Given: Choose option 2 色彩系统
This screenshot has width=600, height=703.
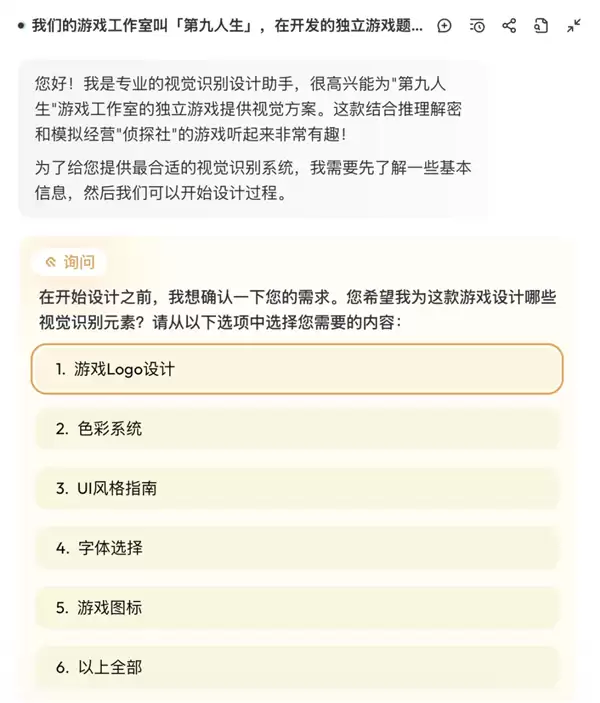Looking at the screenshot, I should pyautogui.click(x=297, y=429).
